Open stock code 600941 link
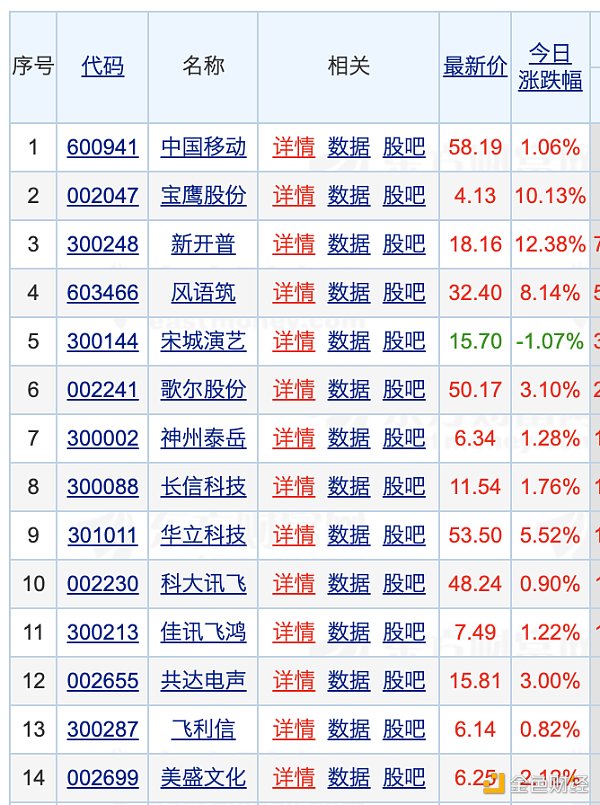The height and width of the screenshot is (805, 600). 102,148
